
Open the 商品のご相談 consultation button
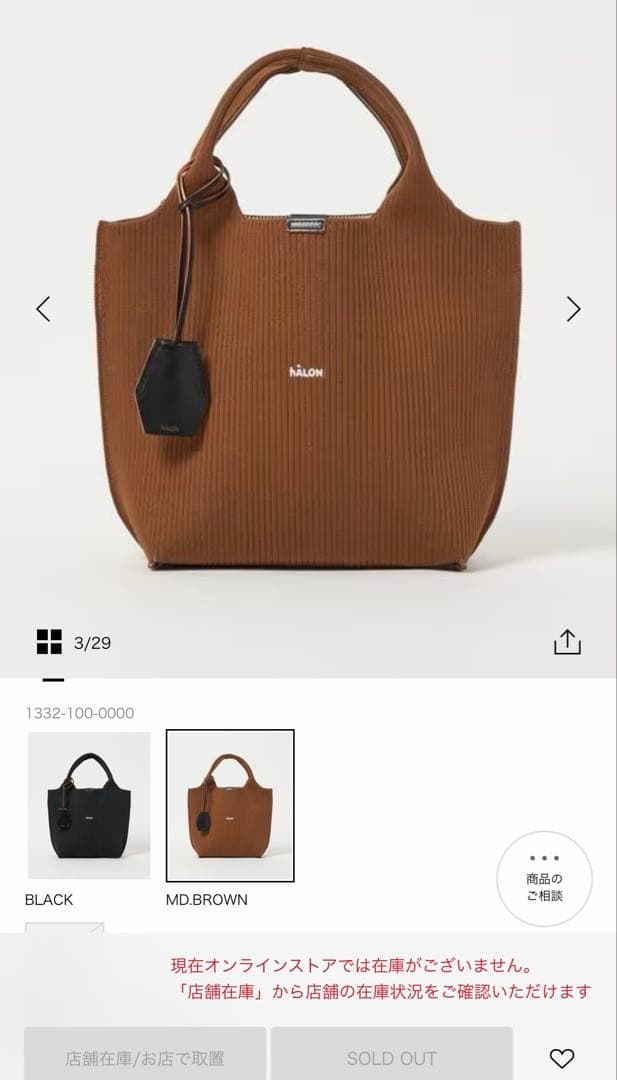(545, 879)
